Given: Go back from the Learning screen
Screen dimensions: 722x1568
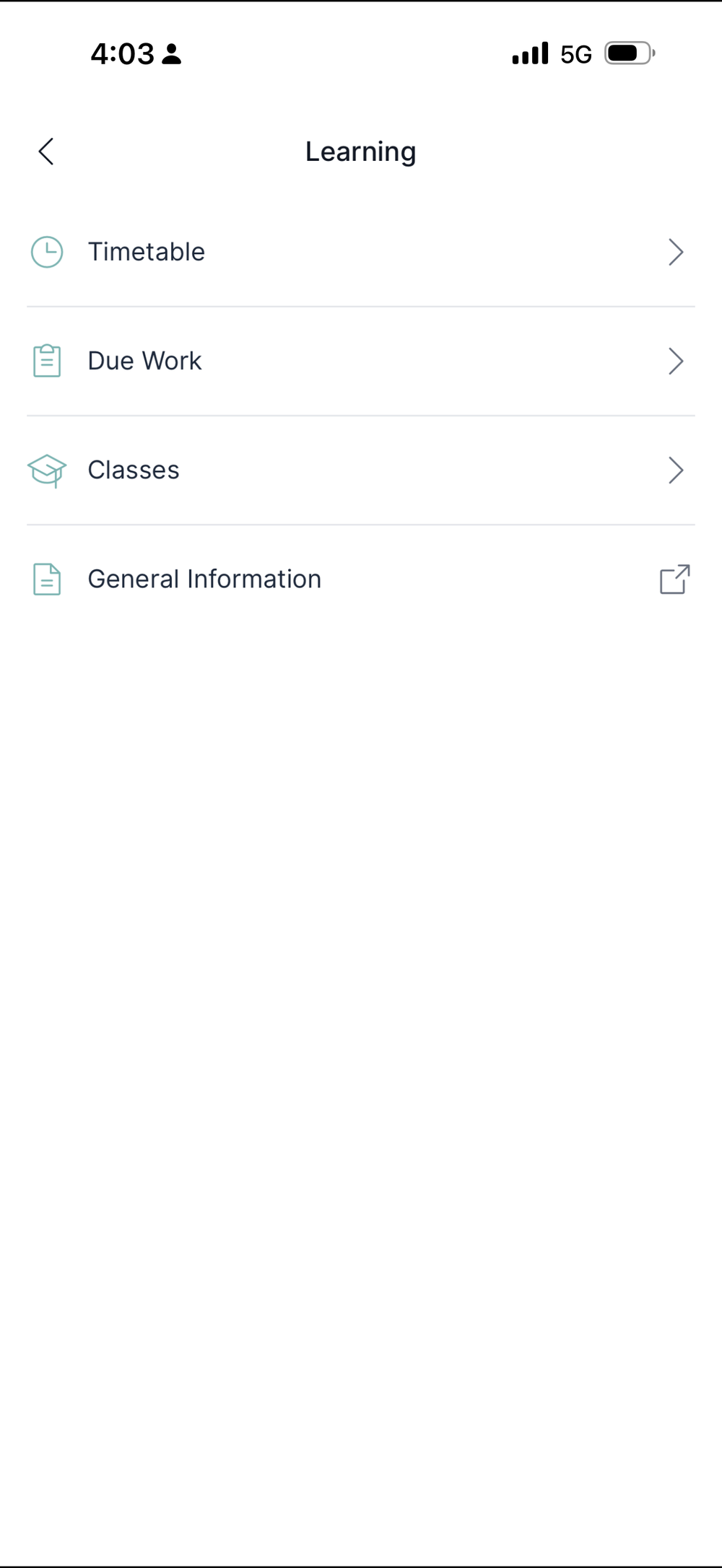Looking at the screenshot, I should pos(46,152).
